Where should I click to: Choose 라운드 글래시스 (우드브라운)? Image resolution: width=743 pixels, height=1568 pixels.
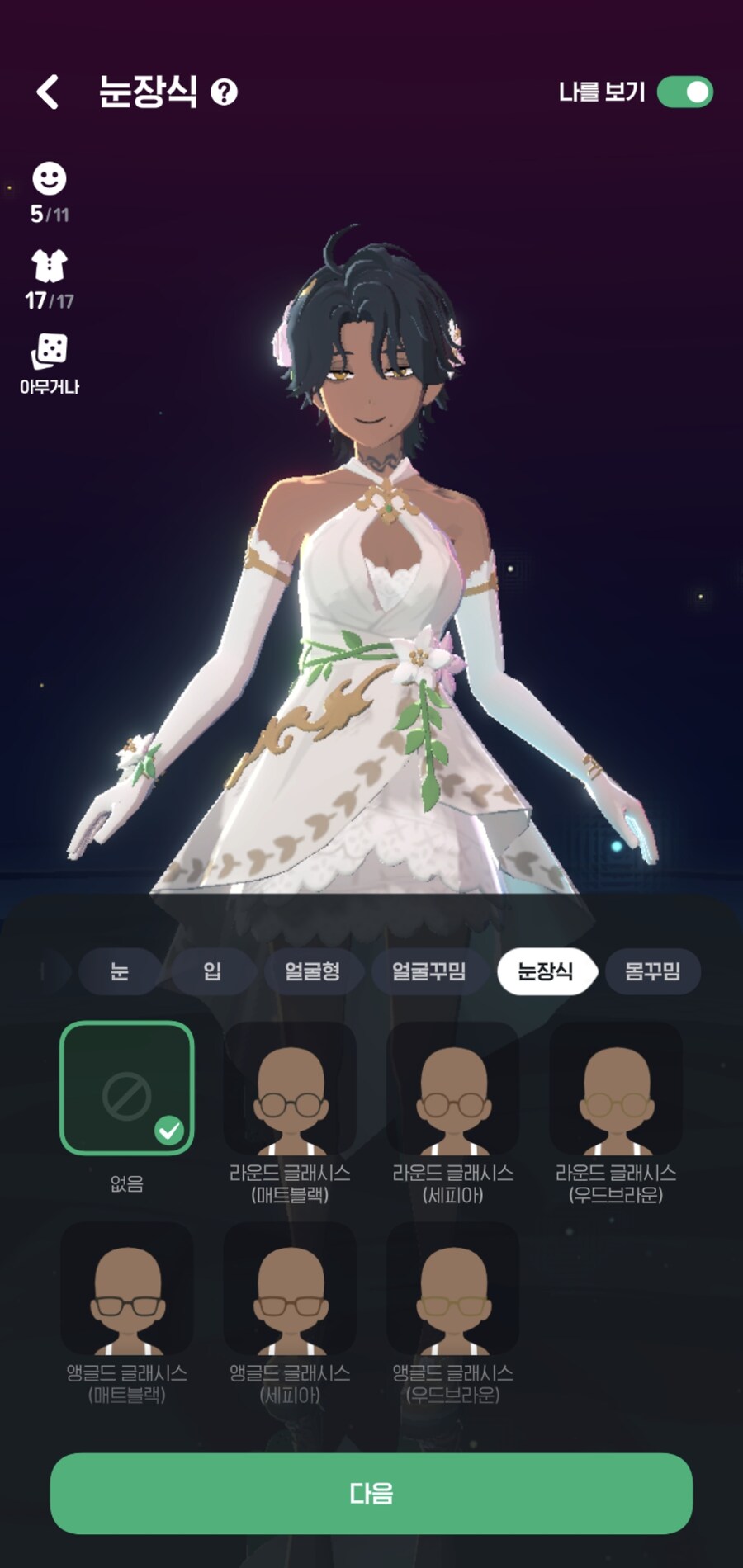616,1088
